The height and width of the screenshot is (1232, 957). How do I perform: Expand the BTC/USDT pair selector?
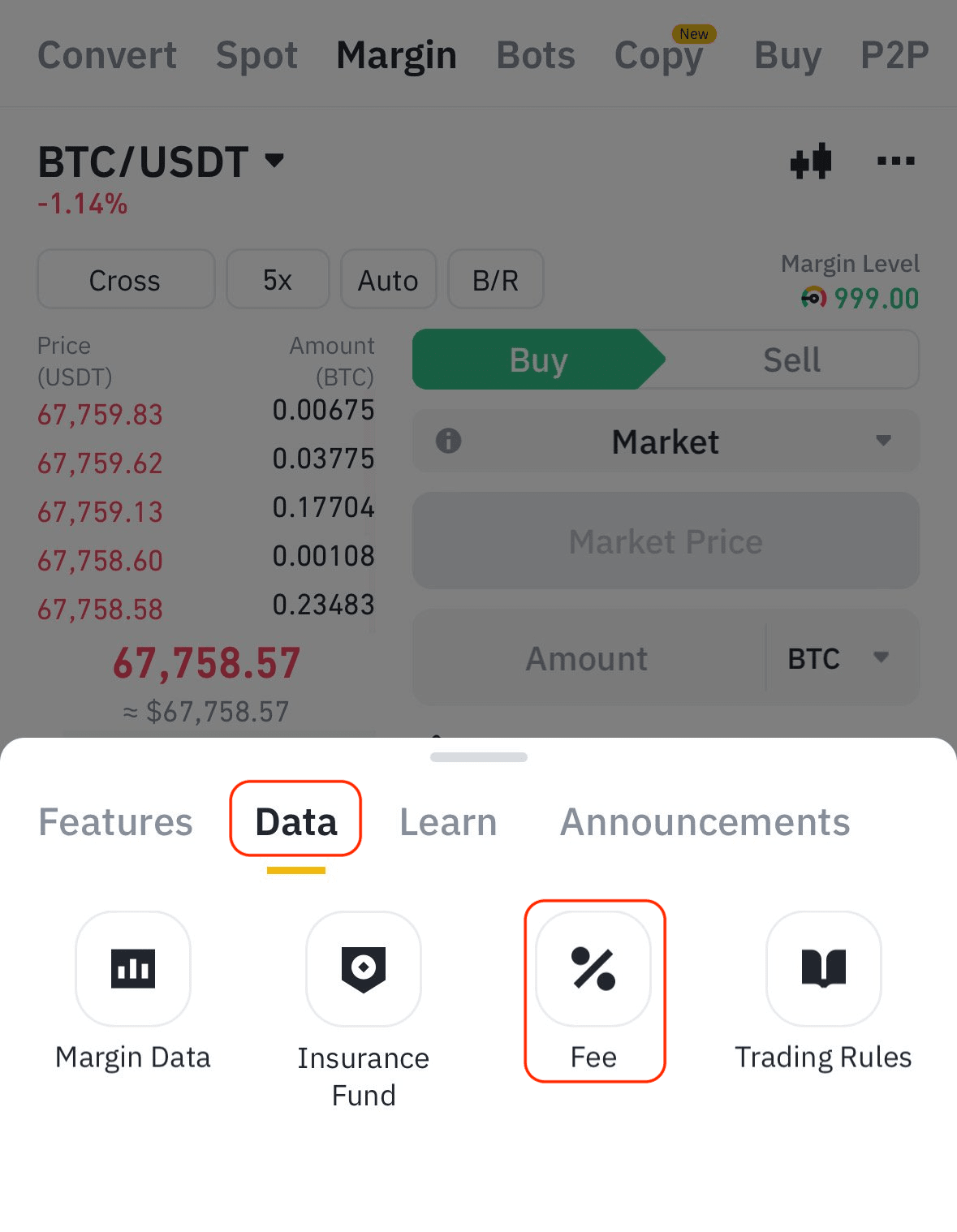pos(161,162)
